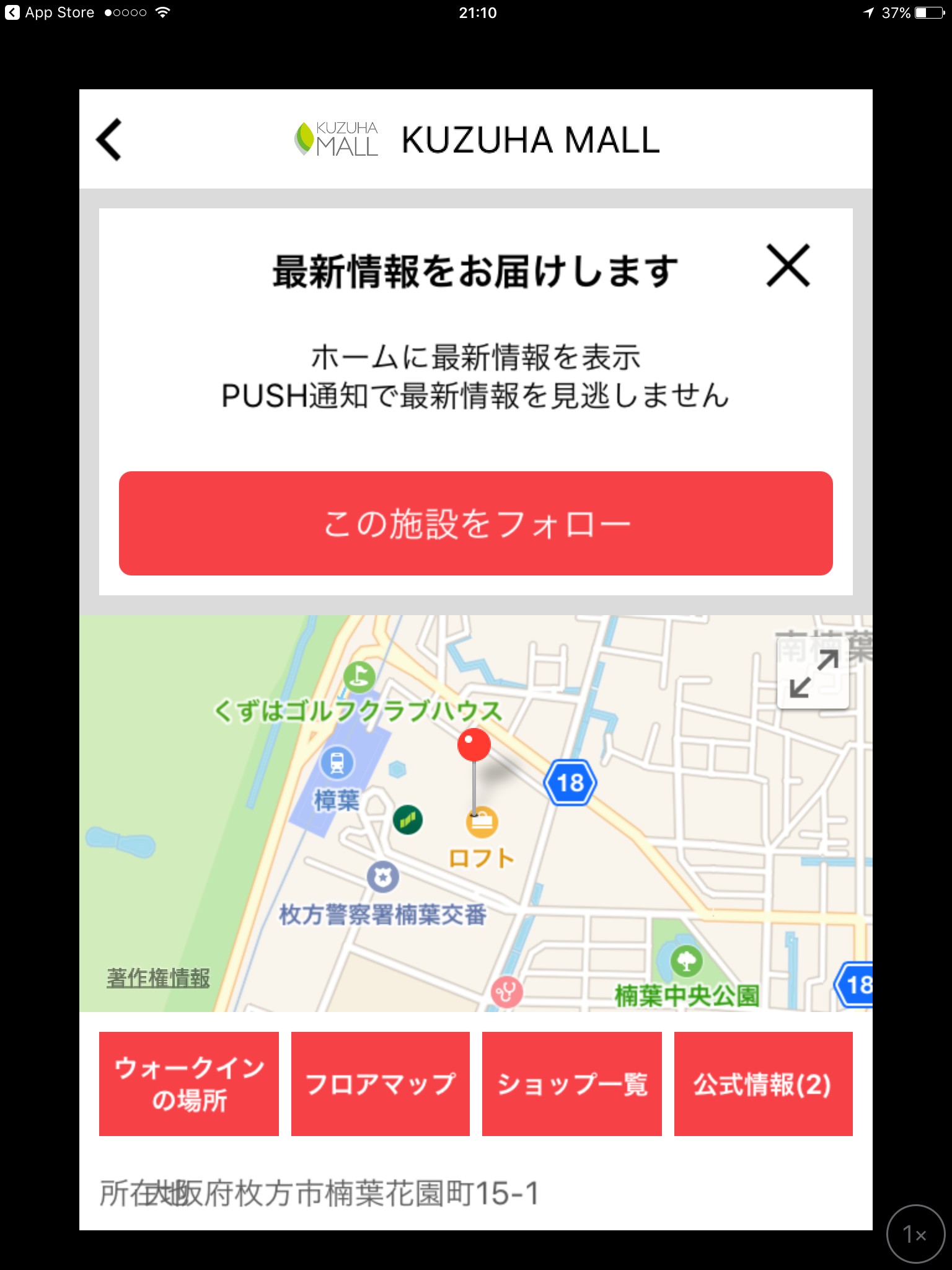Open the 著作権情報 link on the map
The height and width of the screenshot is (1270, 952).
pyautogui.click(x=158, y=978)
